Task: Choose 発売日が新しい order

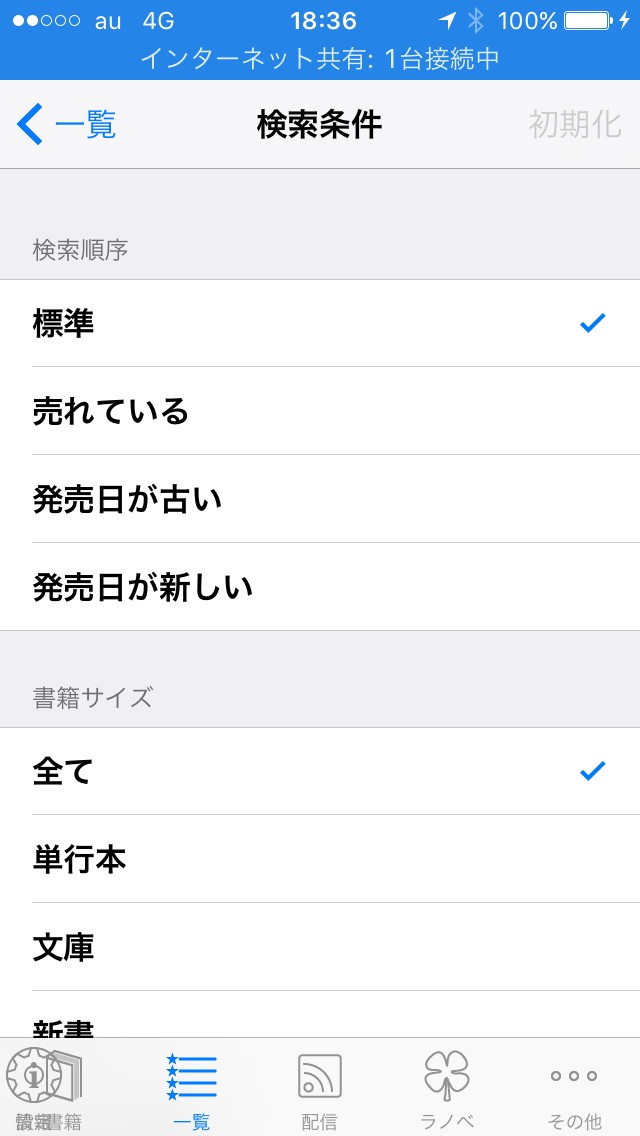Action: 320,587
